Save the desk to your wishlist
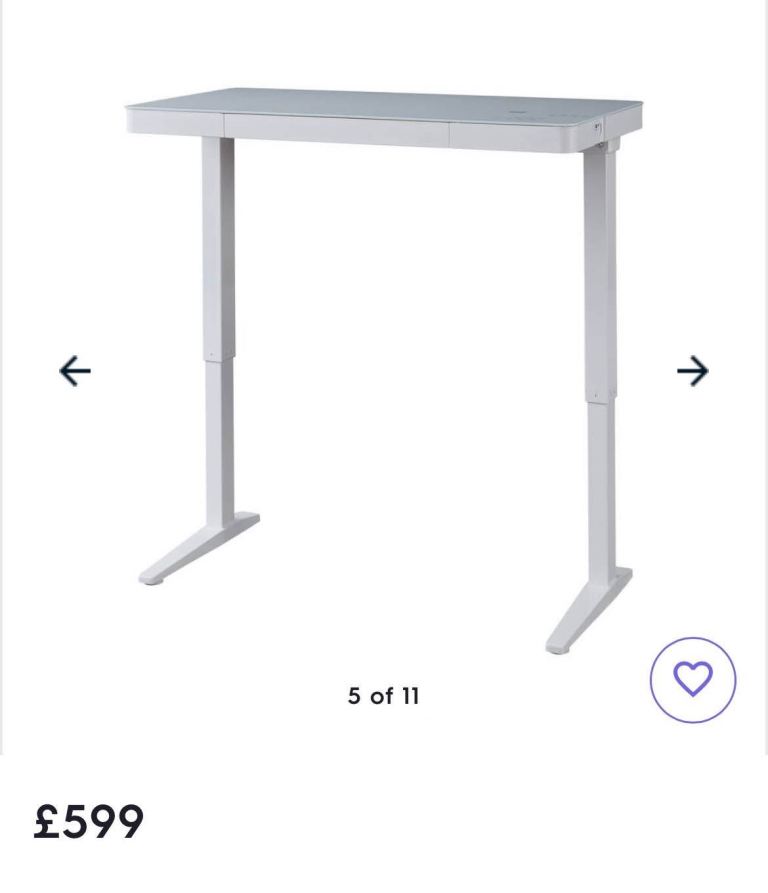The height and width of the screenshot is (893, 768). (x=692, y=680)
